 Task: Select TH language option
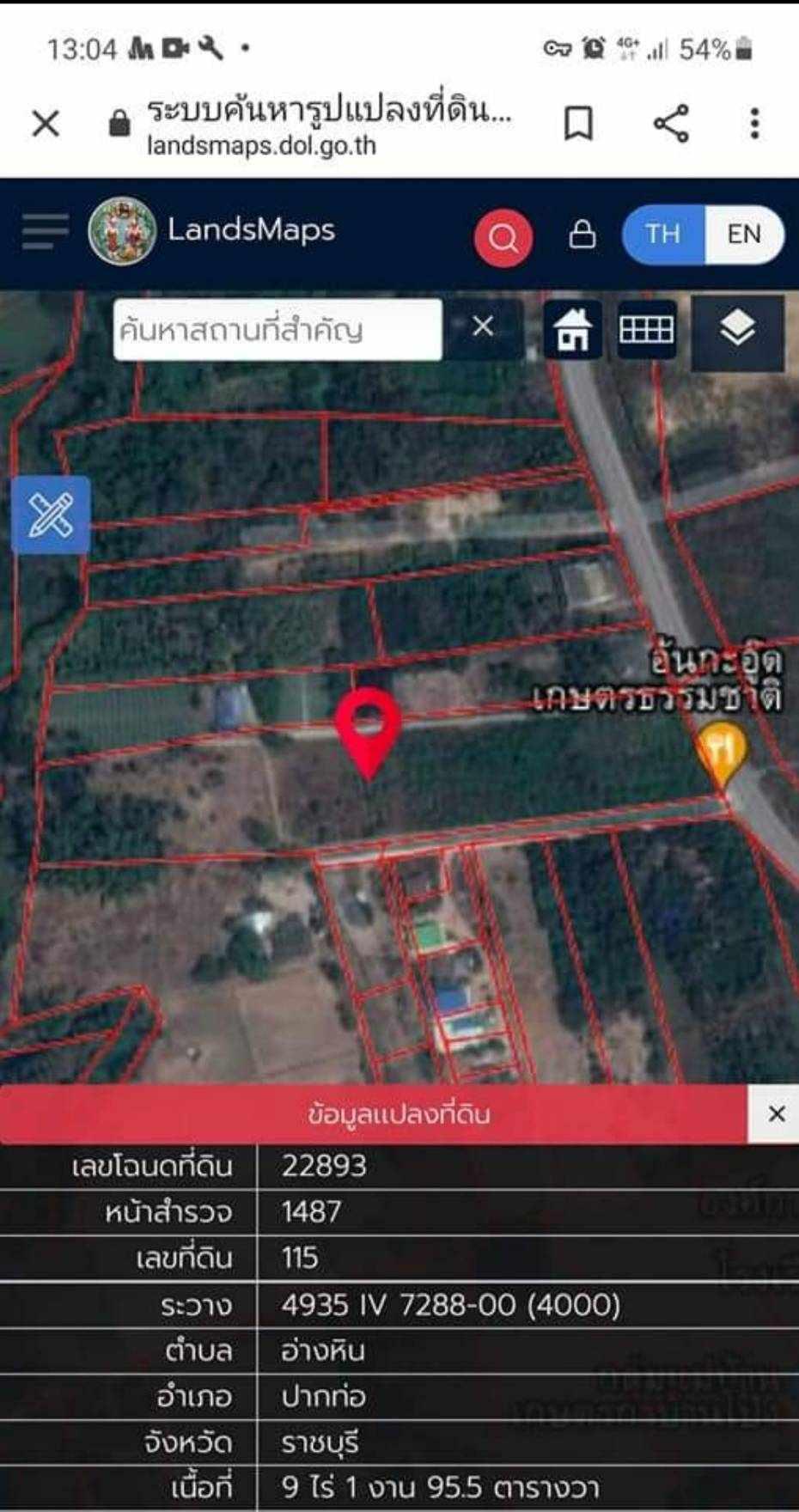coord(663,234)
